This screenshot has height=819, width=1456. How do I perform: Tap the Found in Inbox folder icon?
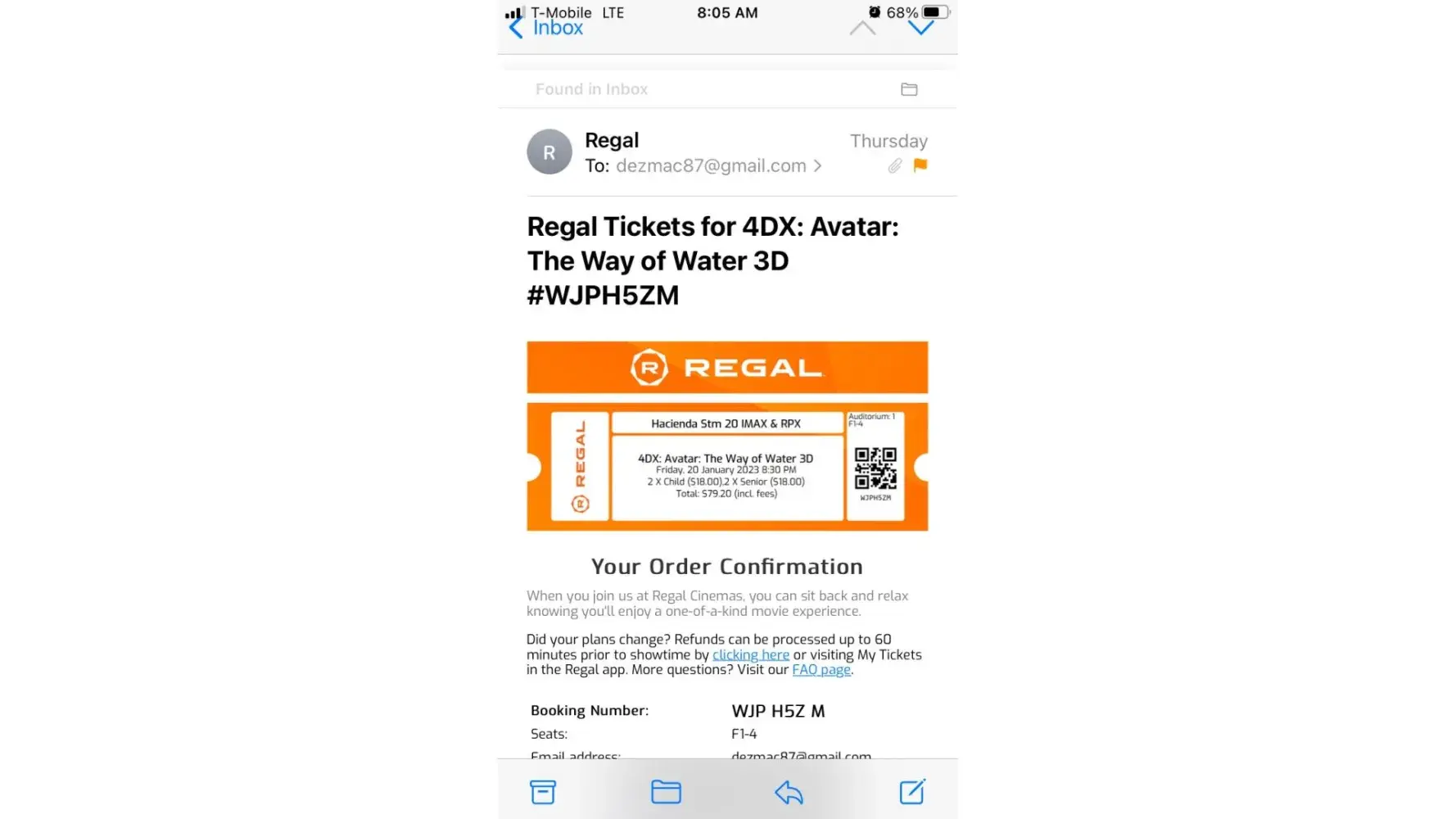(x=909, y=89)
